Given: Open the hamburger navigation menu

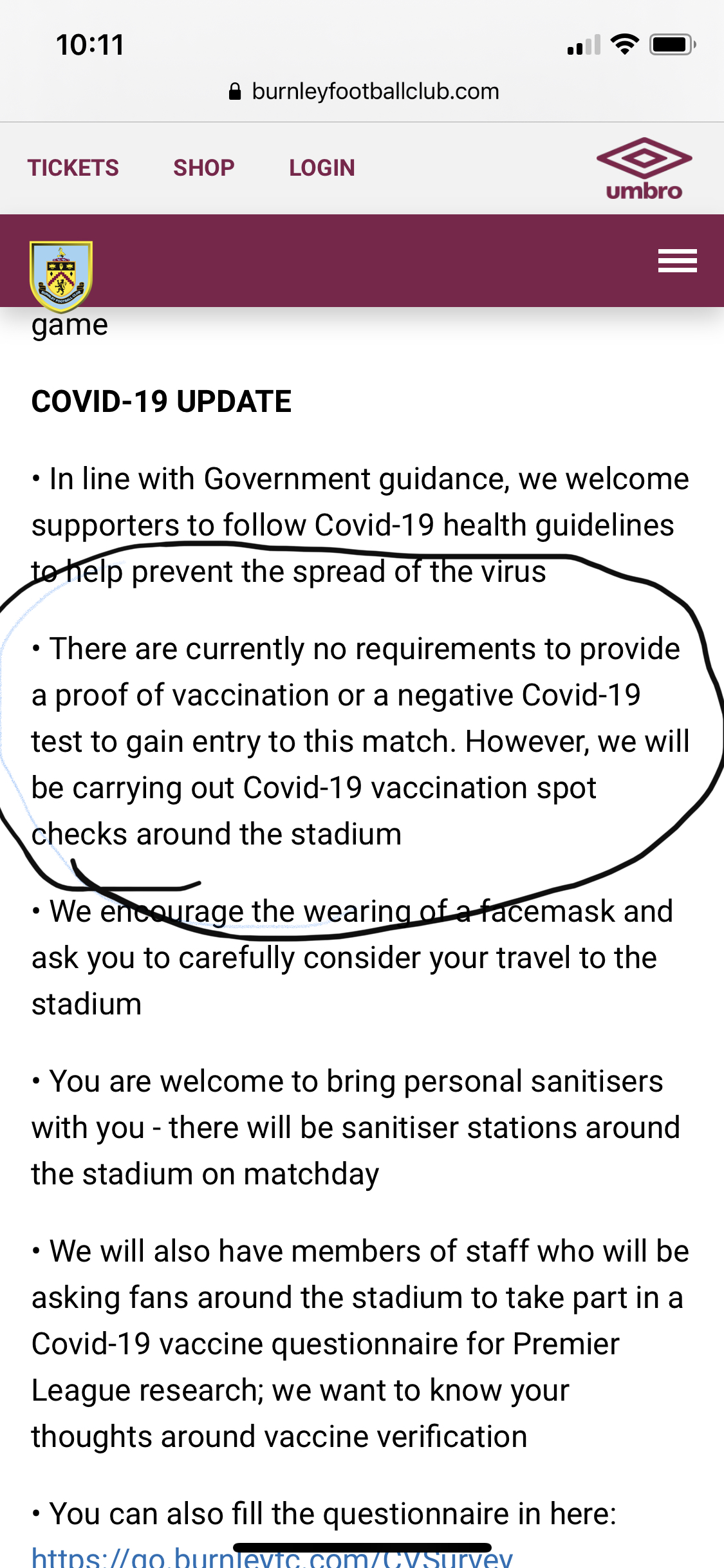Looking at the screenshot, I should (x=677, y=261).
